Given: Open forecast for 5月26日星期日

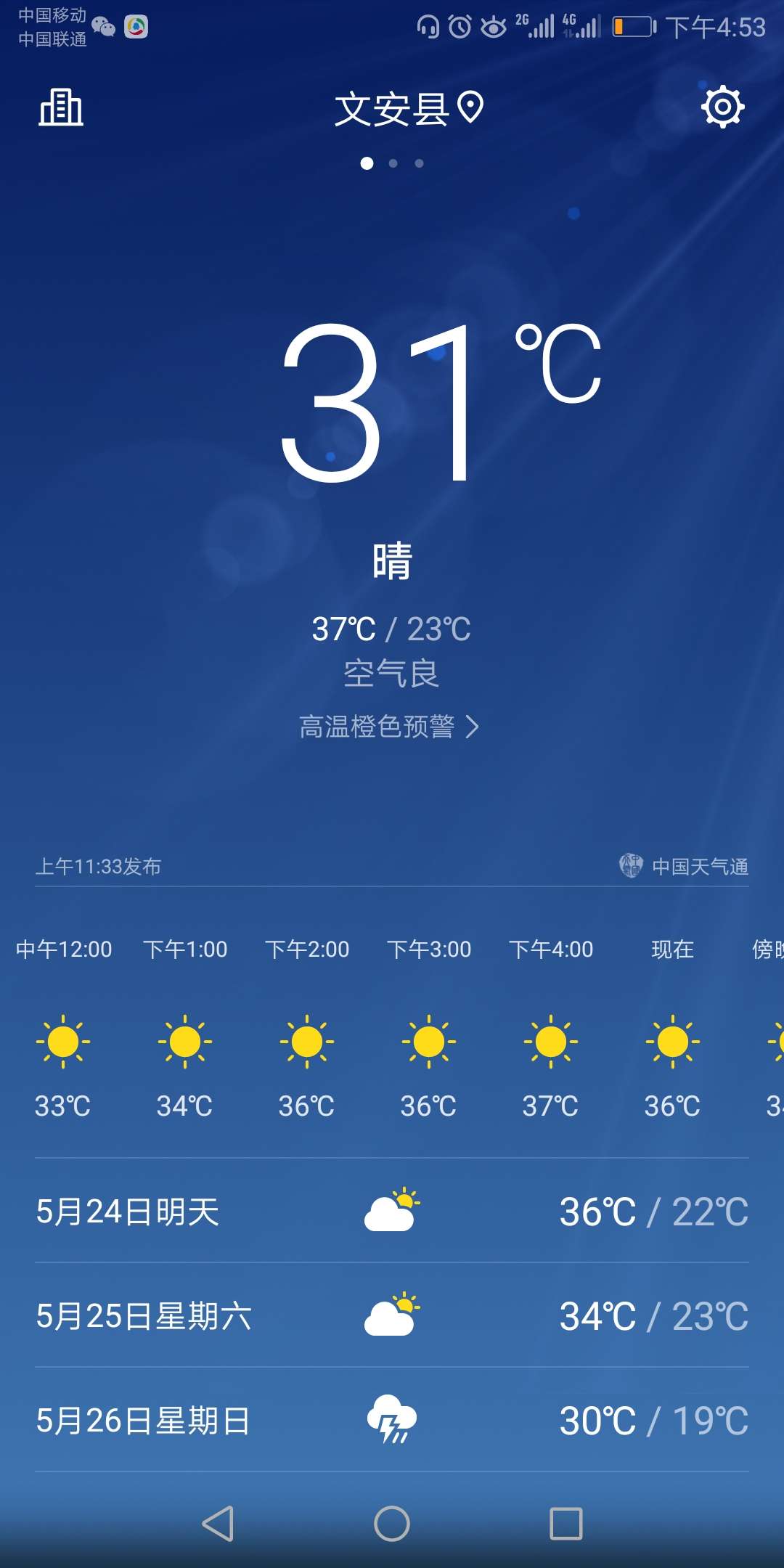Looking at the screenshot, I should [392, 1421].
